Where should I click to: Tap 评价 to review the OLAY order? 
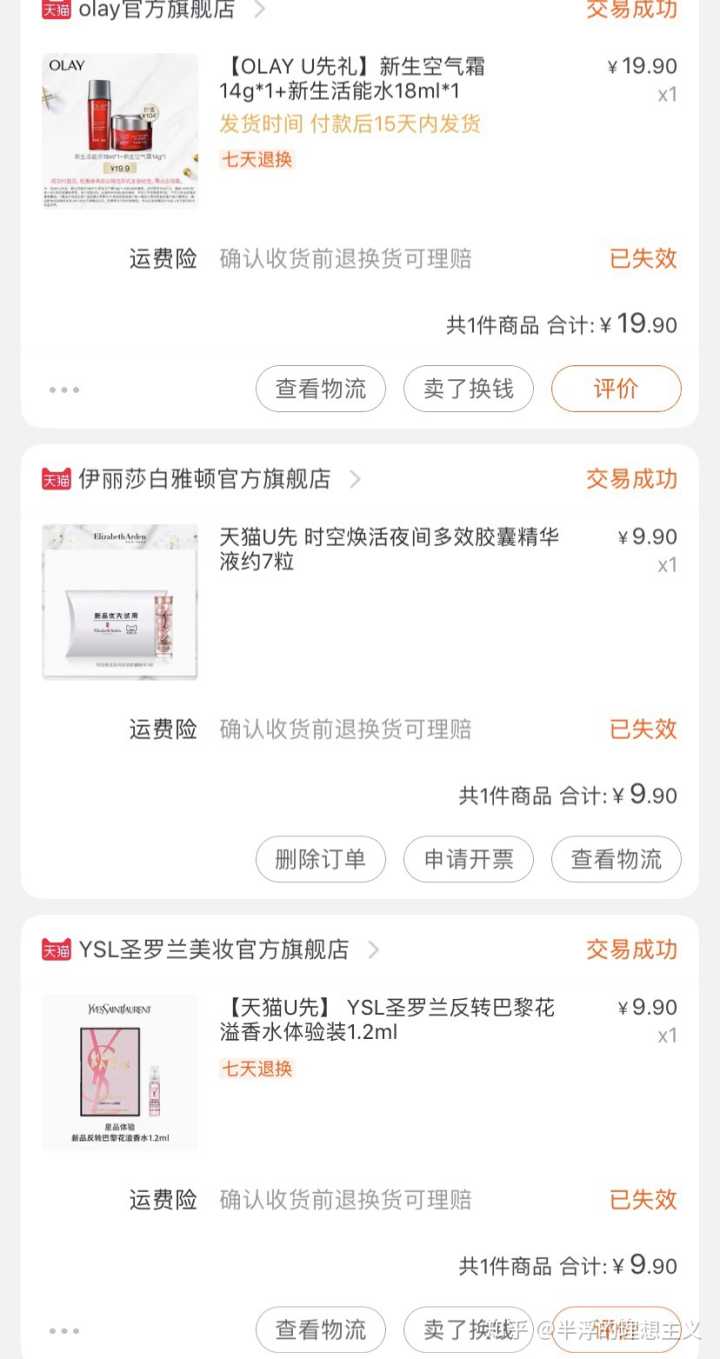[x=616, y=389]
